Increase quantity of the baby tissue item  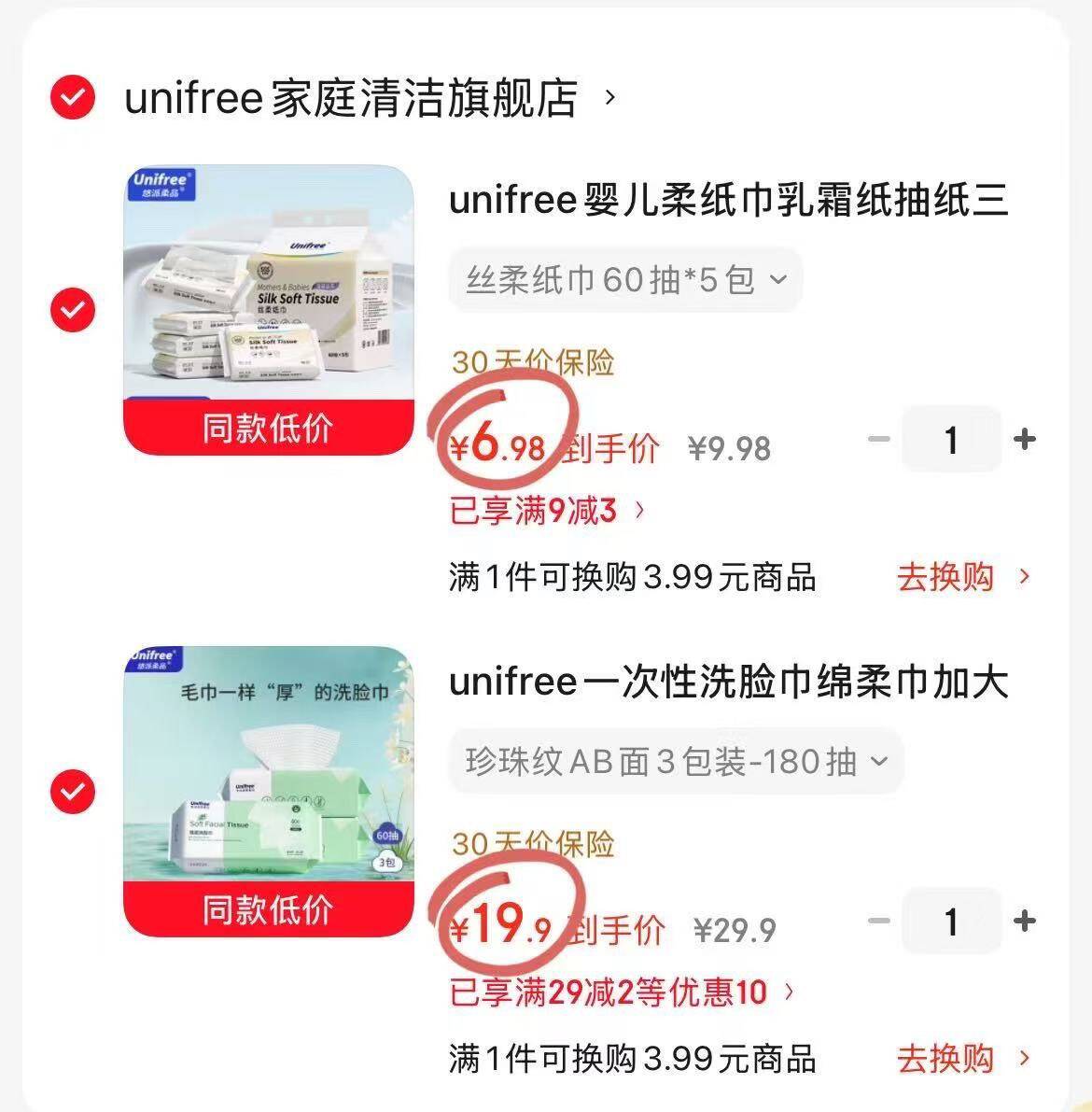[x=1025, y=439]
